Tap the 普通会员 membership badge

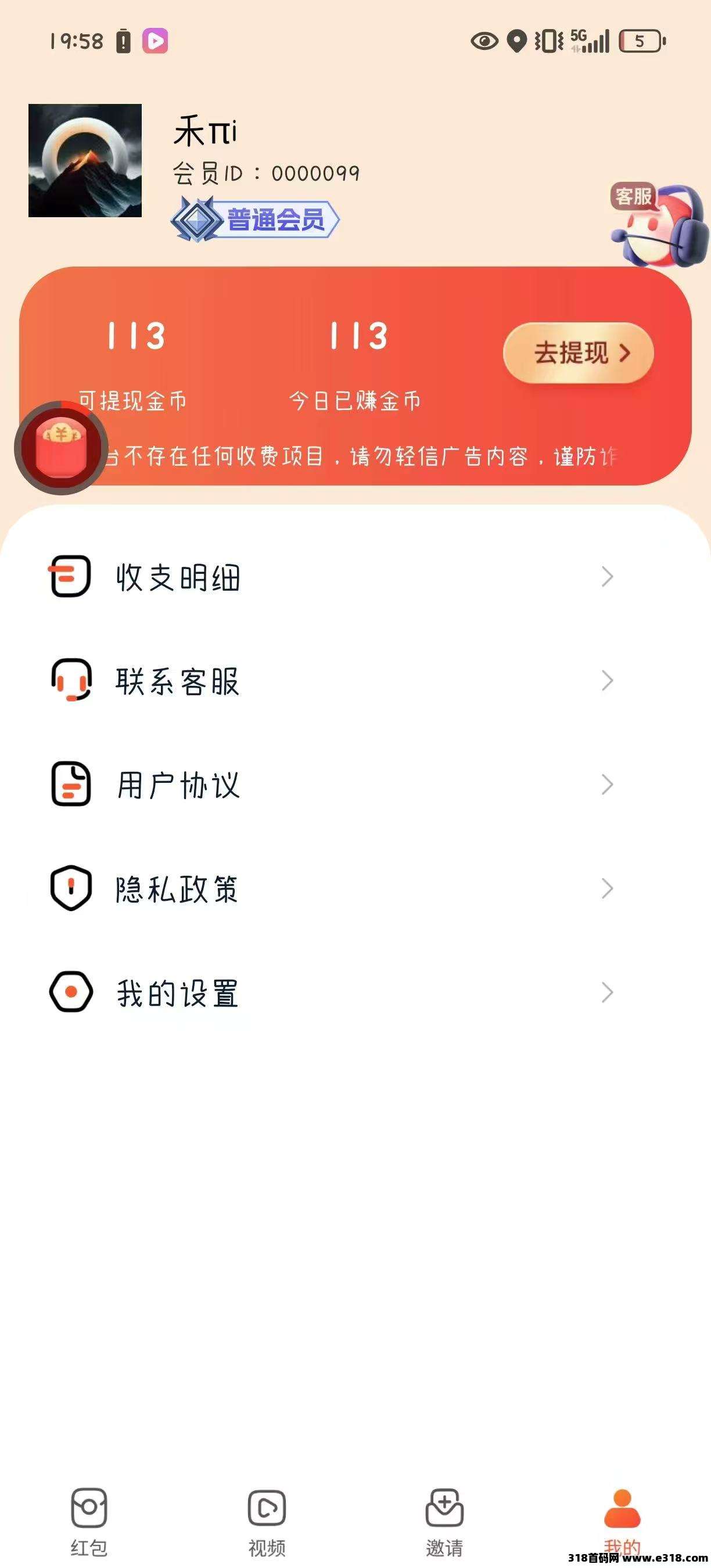pyautogui.click(x=255, y=219)
